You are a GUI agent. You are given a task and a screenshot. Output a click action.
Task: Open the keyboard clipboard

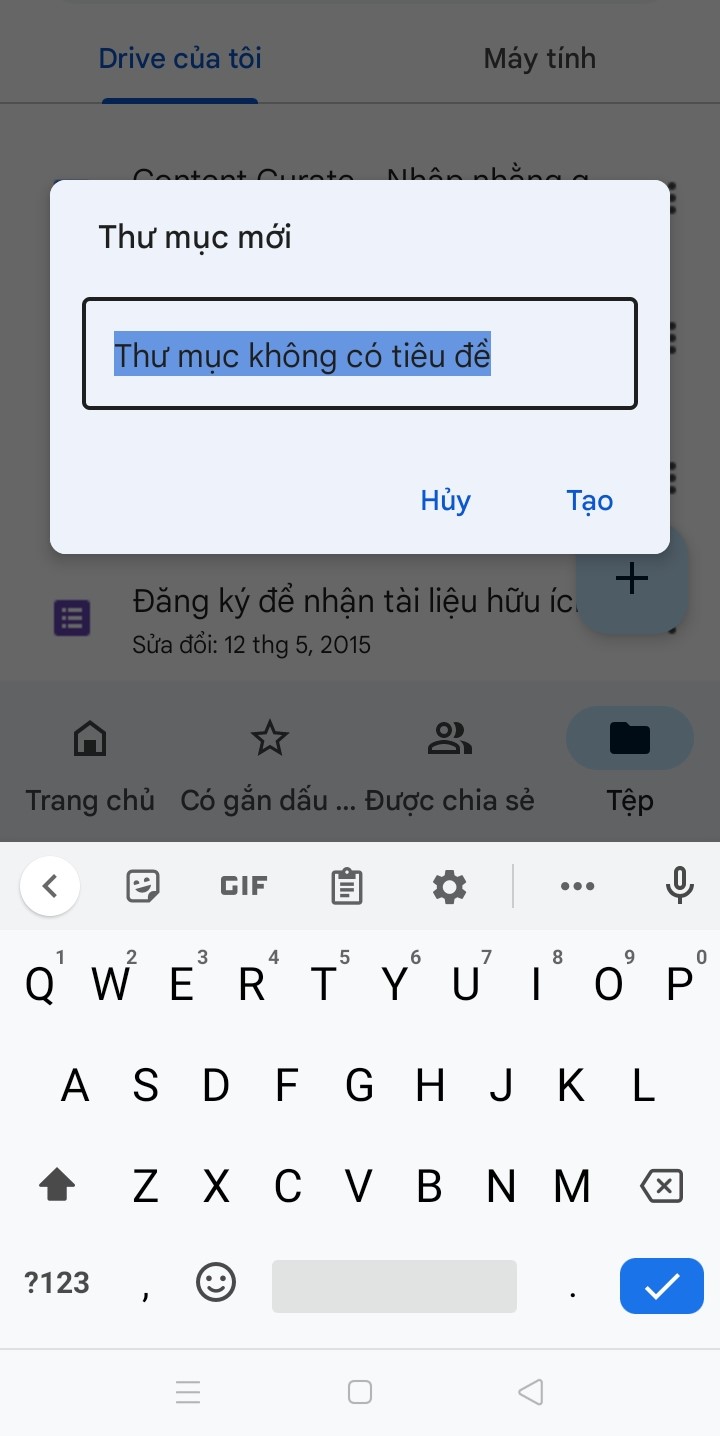346,886
